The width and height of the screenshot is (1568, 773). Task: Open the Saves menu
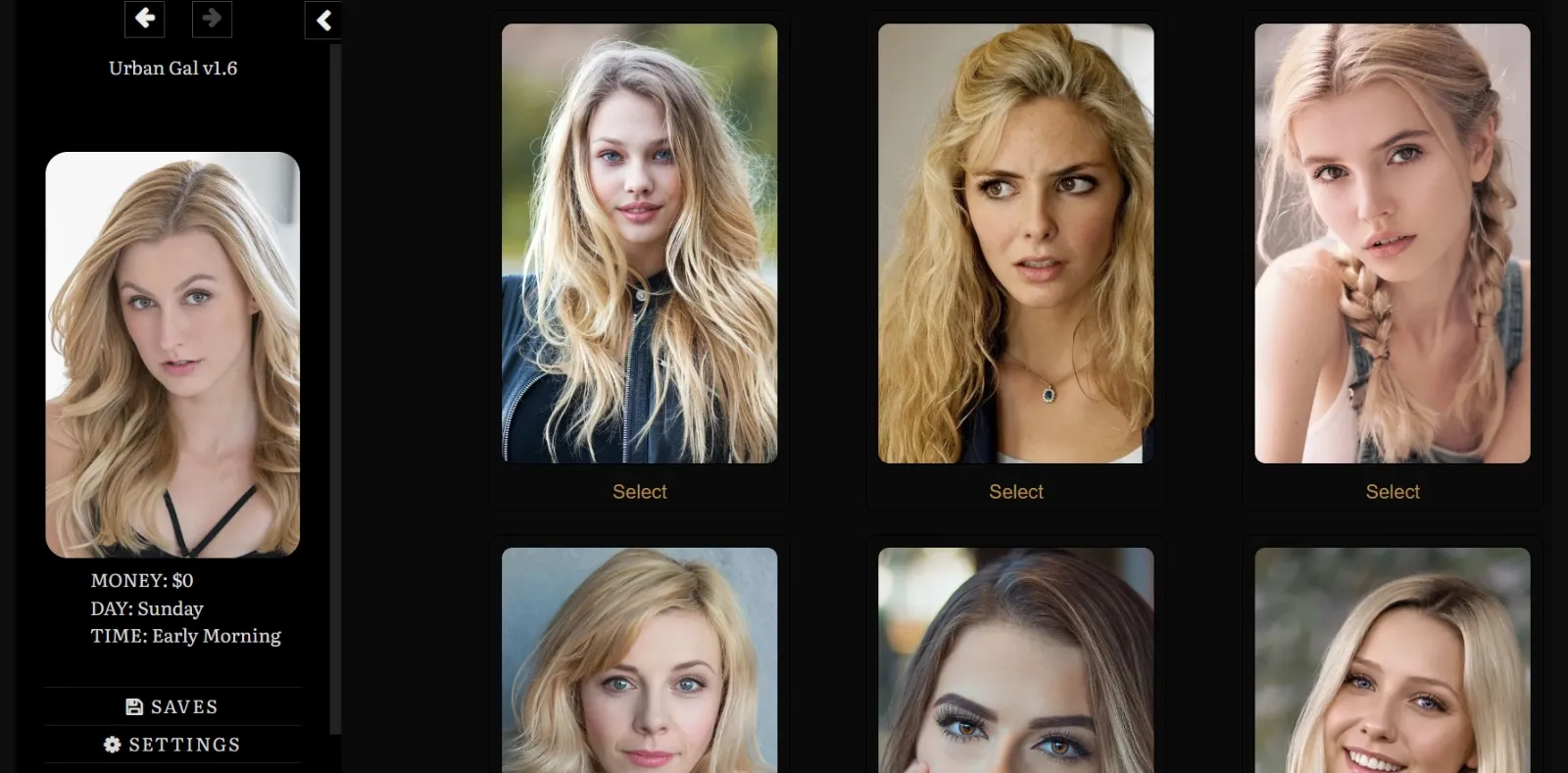[x=172, y=706]
